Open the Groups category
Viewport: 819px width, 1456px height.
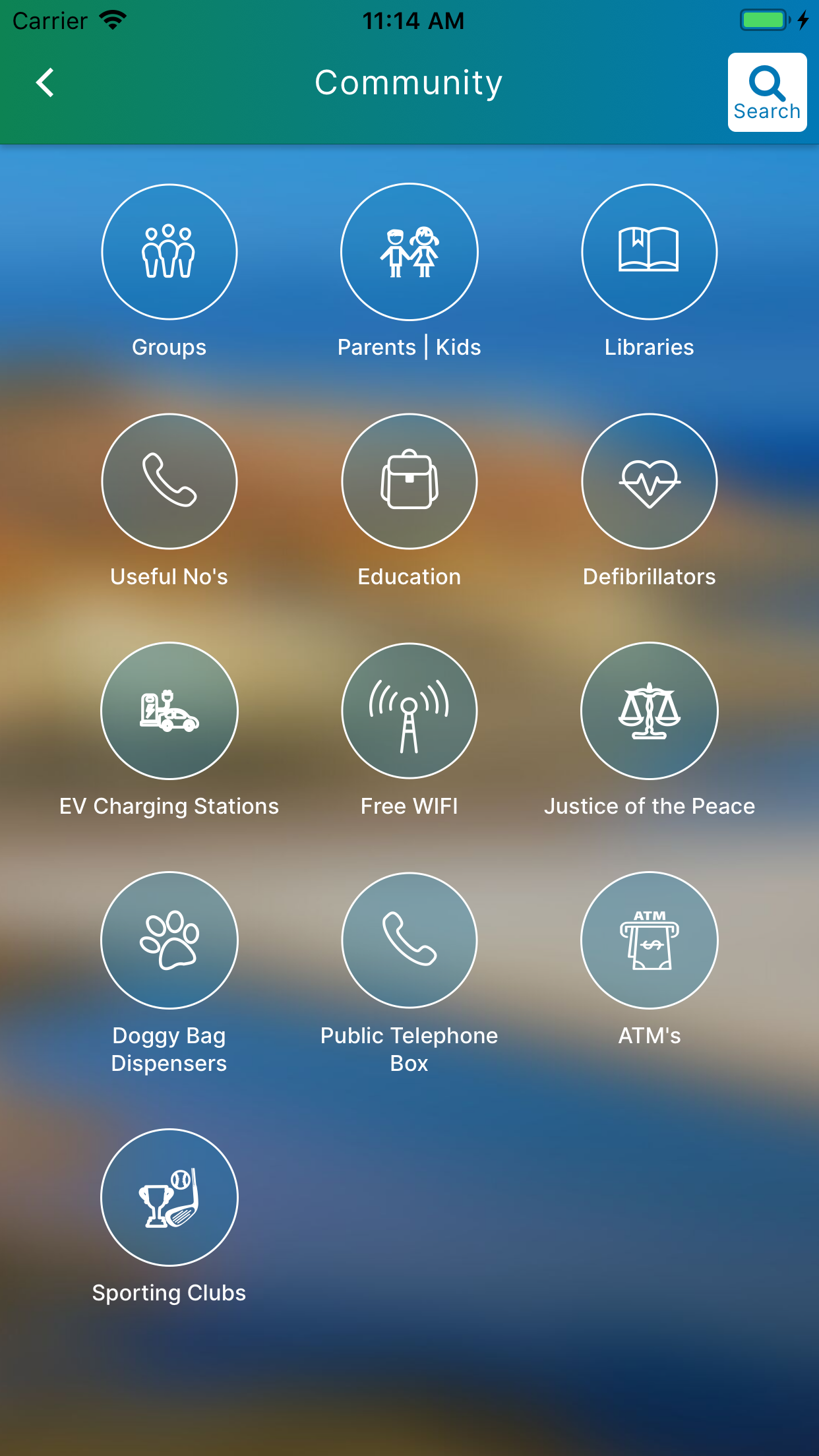(x=169, y=252)
